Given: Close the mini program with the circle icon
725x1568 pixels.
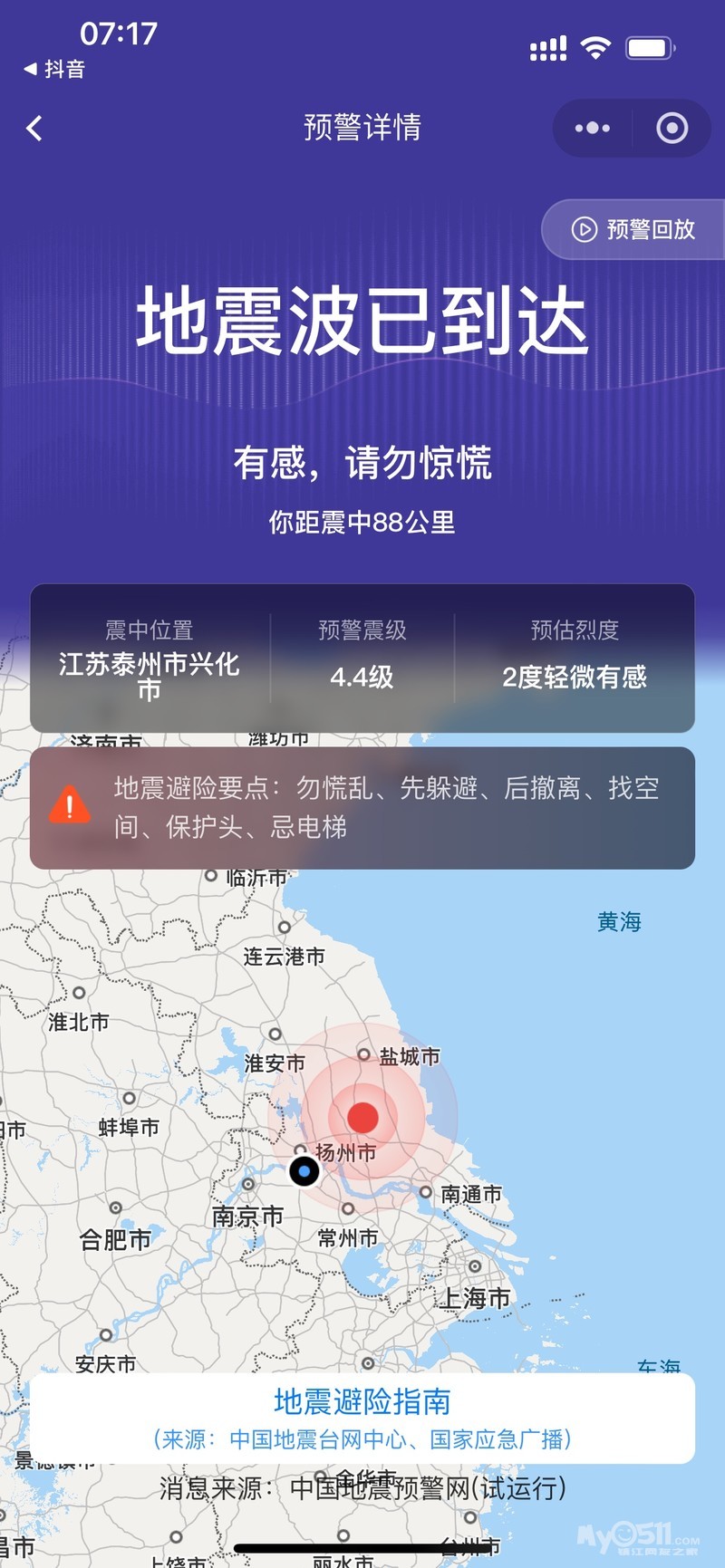Looking at the screenshot, I should point(672,129).
